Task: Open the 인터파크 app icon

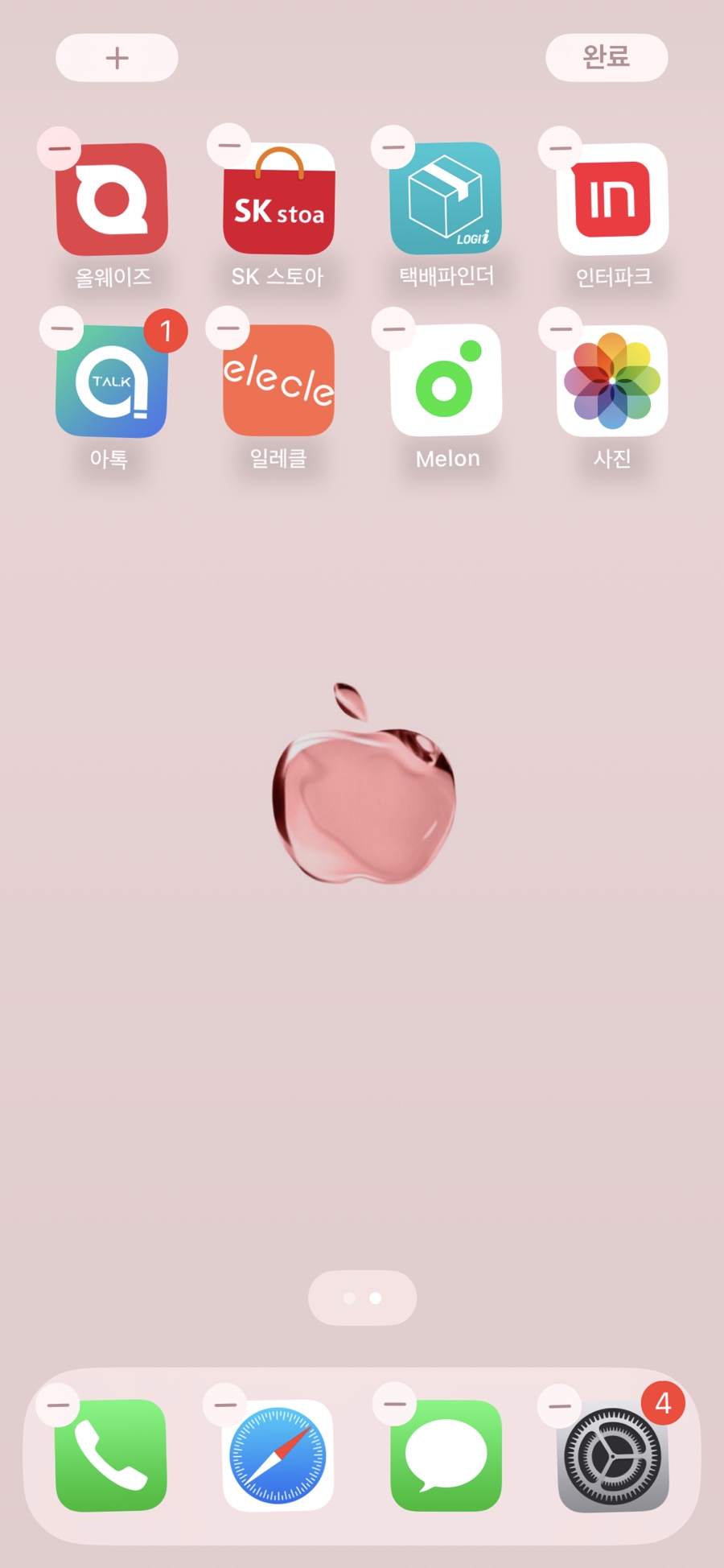Action: [613, 199]
